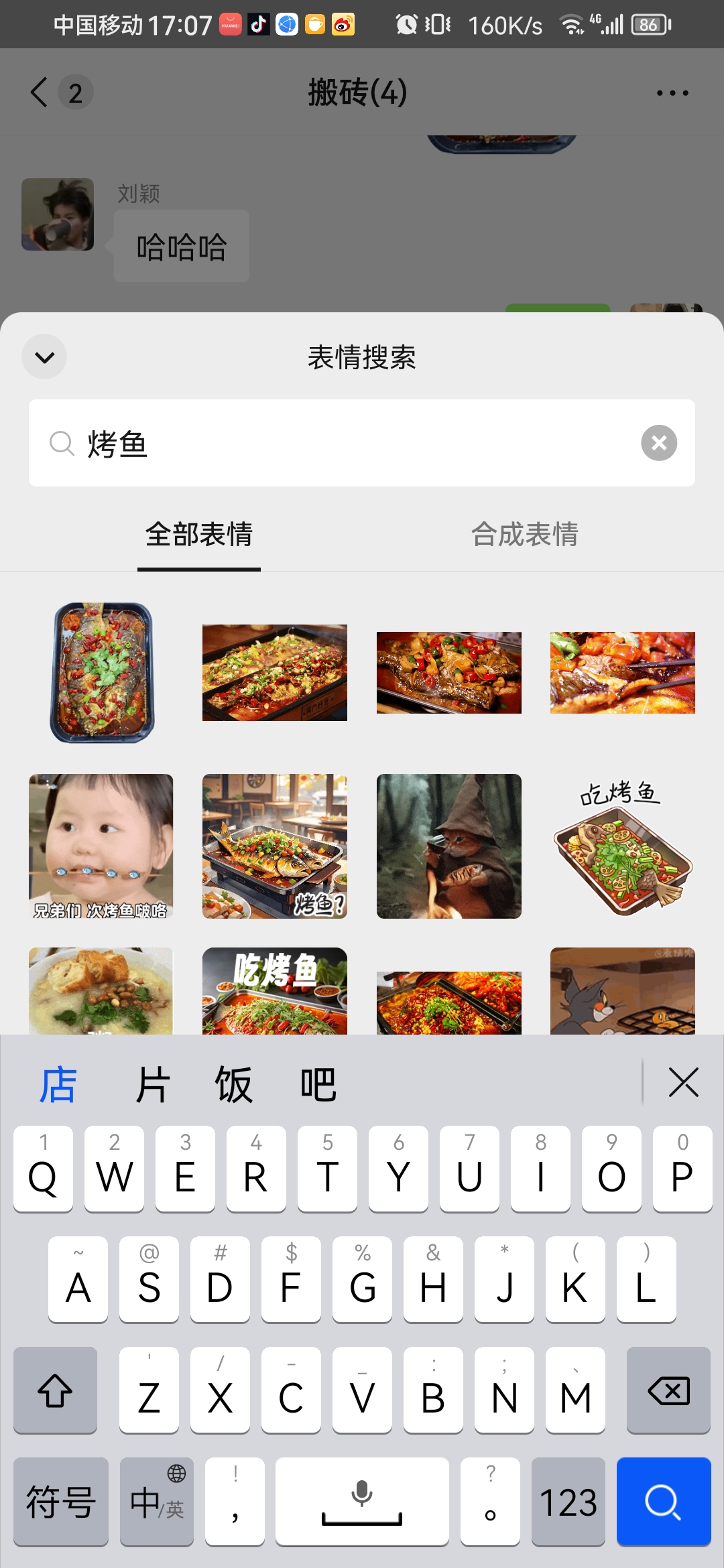Screen dimensions: 724x1568
Task: Send the sticker captioned 烤鱼?
Action: [274, 846]
